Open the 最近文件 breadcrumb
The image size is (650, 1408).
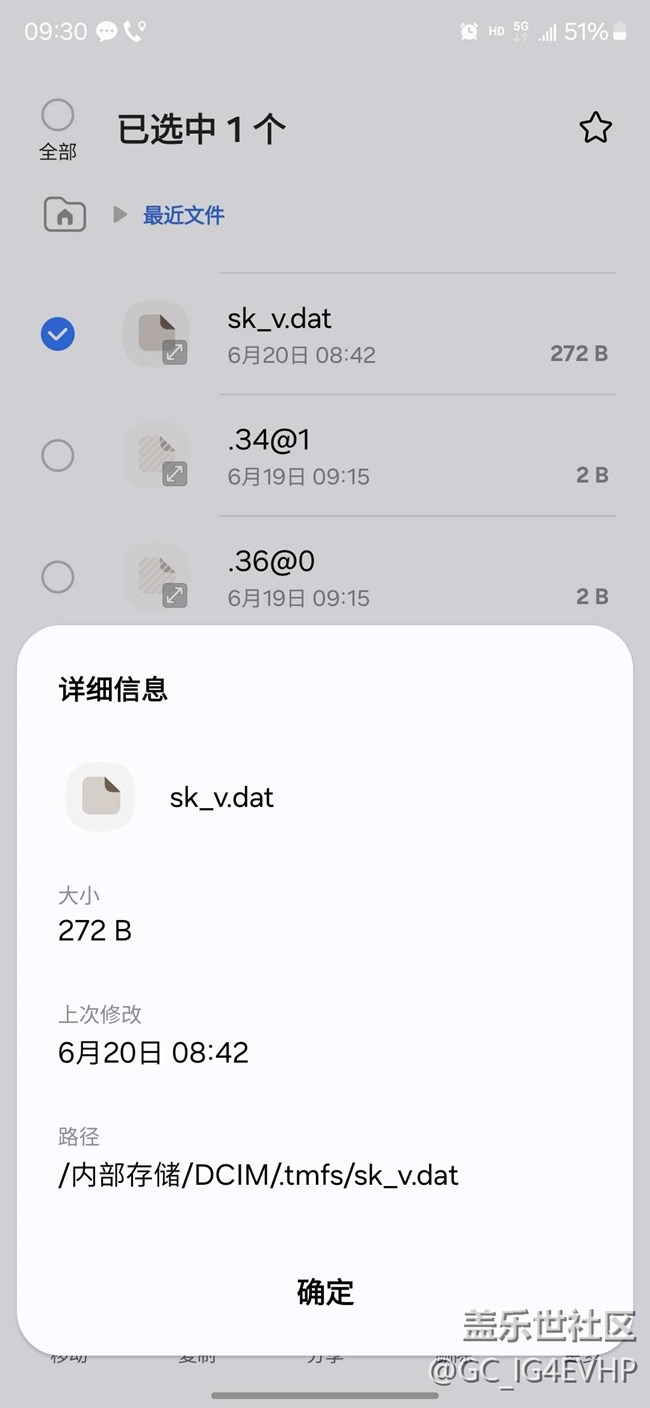[x=183, y=215]
